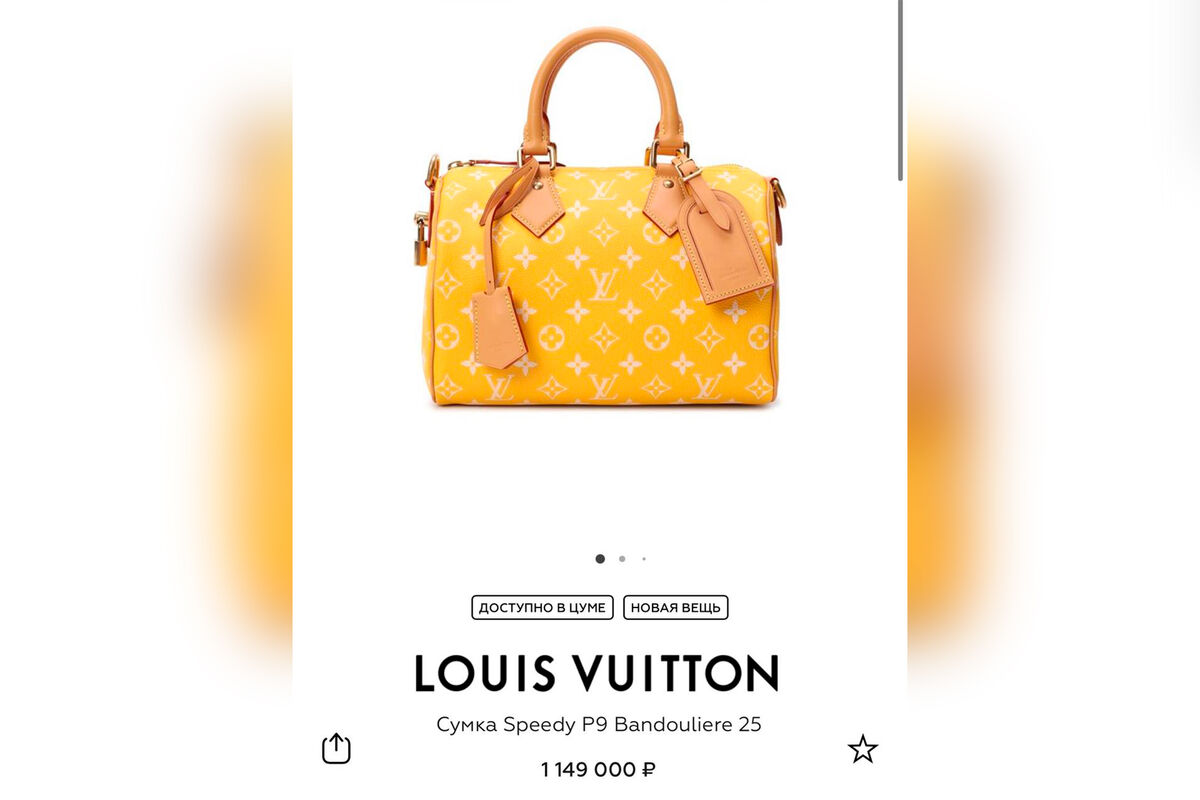Share this Louis Vuitton bag
1200x800 pixels.
pos(336,748)
